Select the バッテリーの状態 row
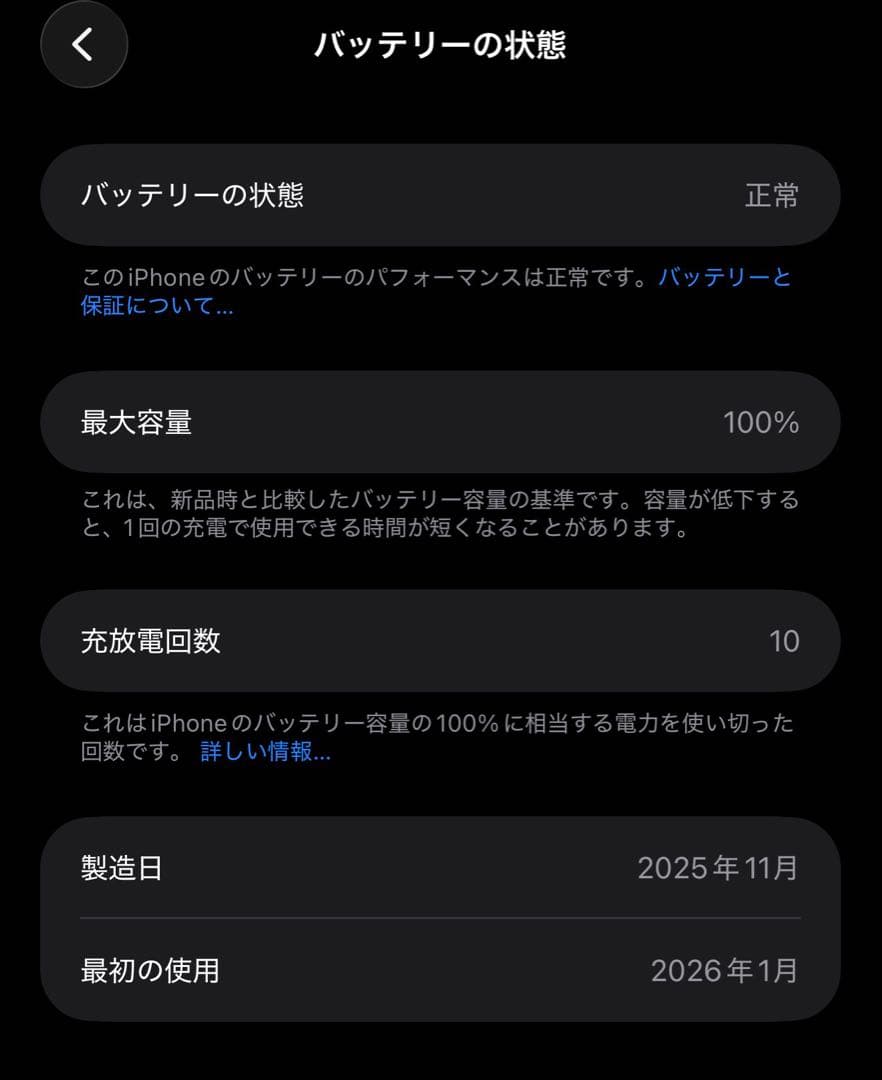This screenshot has height=1080, width=882. tap(440, 195)
